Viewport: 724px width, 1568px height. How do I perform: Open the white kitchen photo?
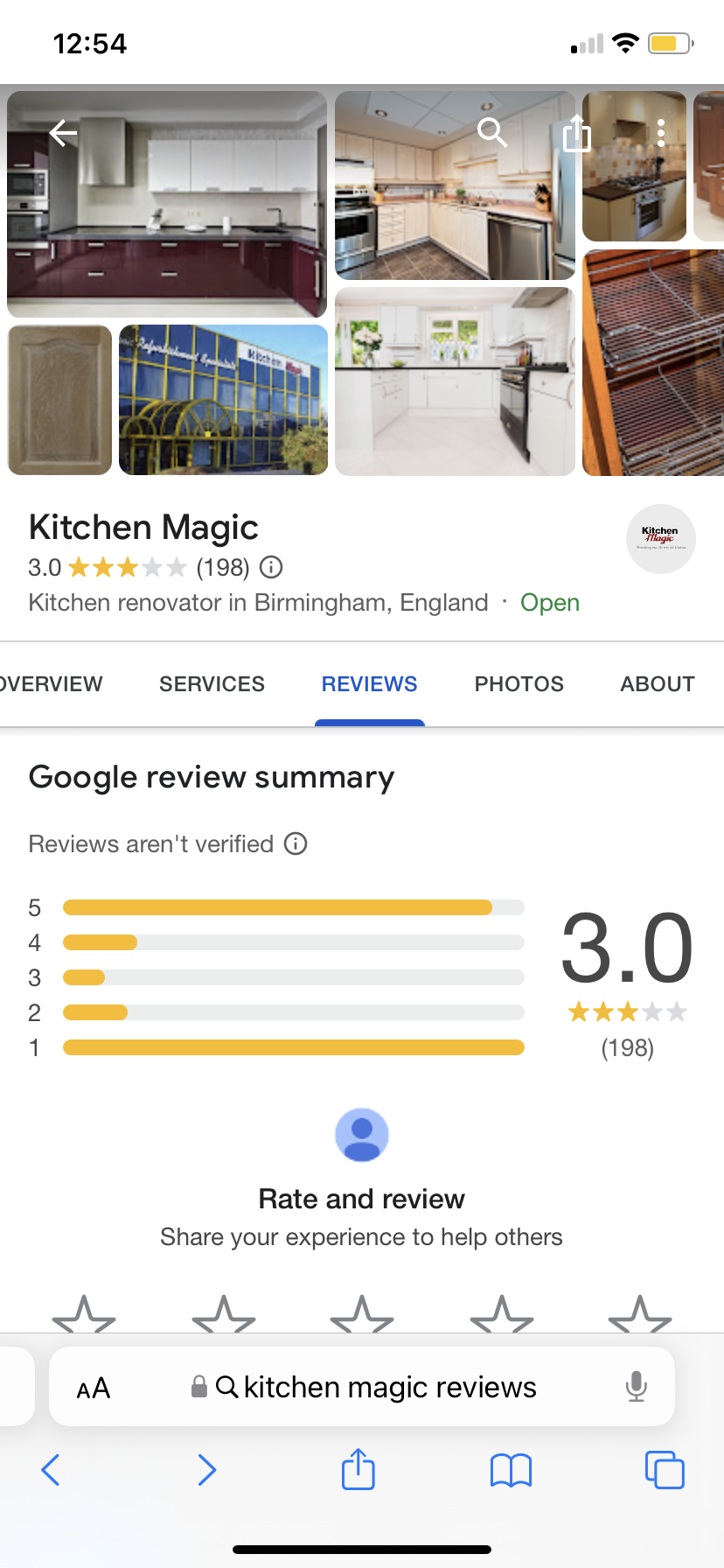pos(455,382)
